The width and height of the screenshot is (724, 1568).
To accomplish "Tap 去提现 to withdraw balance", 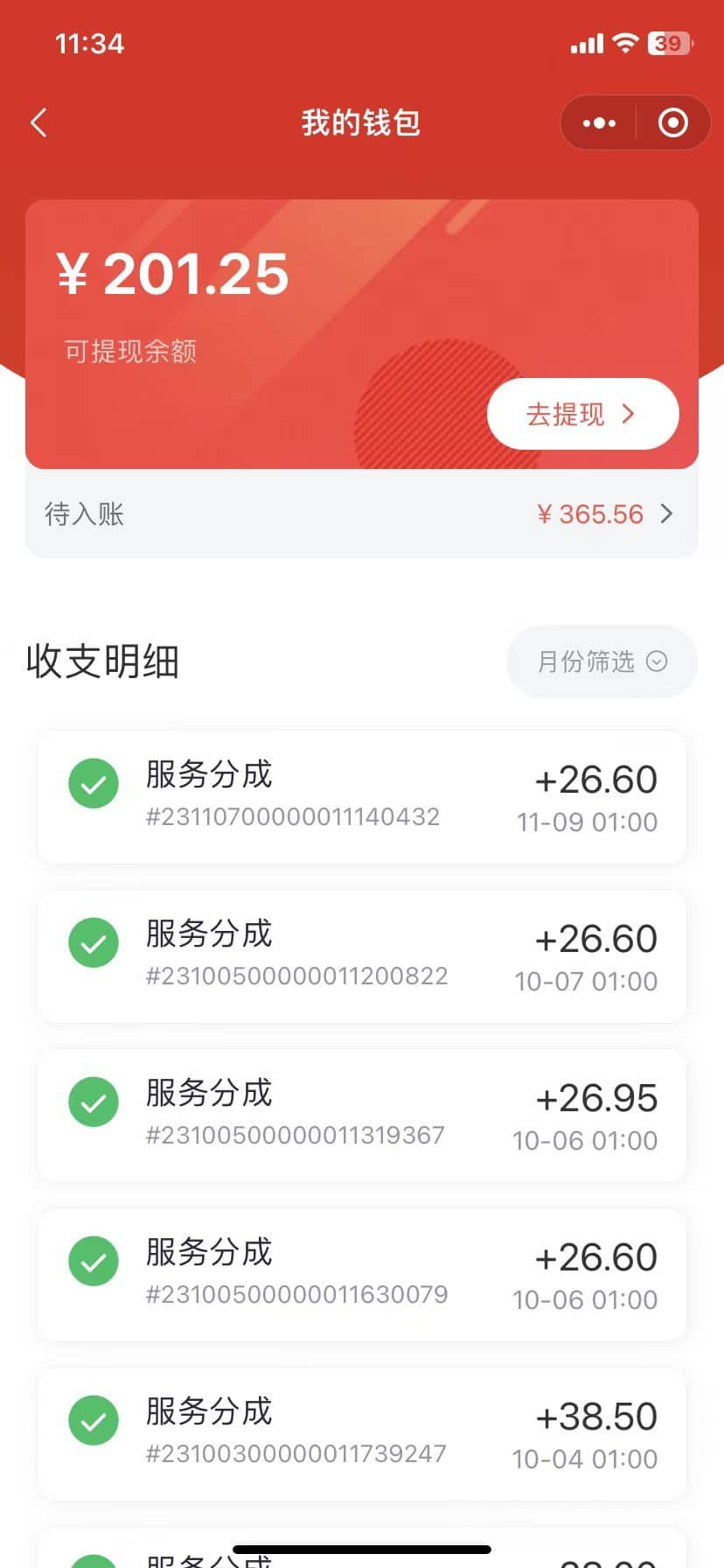I will pos(582,414).
